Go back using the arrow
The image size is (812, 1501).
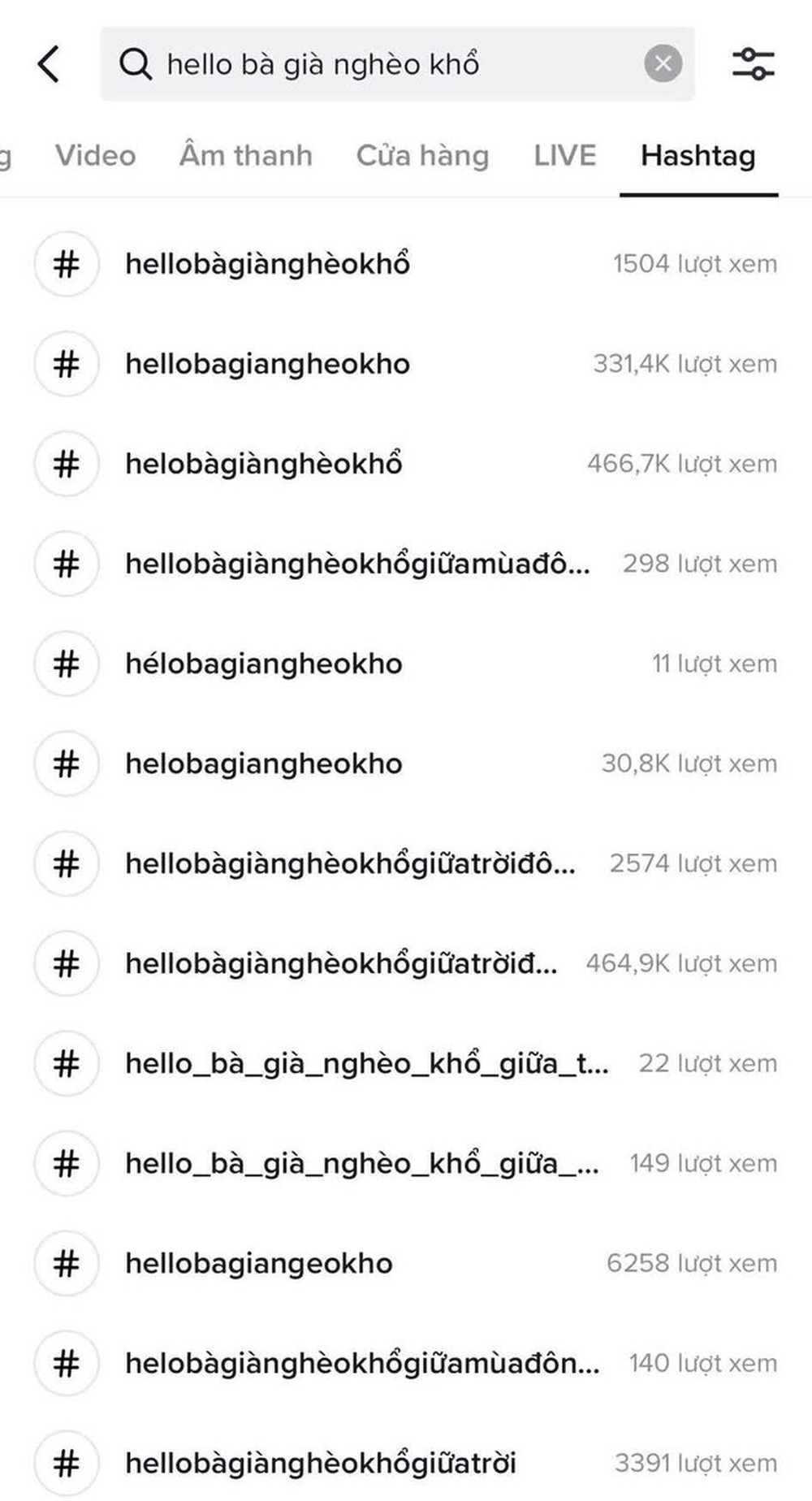point(49,64)
